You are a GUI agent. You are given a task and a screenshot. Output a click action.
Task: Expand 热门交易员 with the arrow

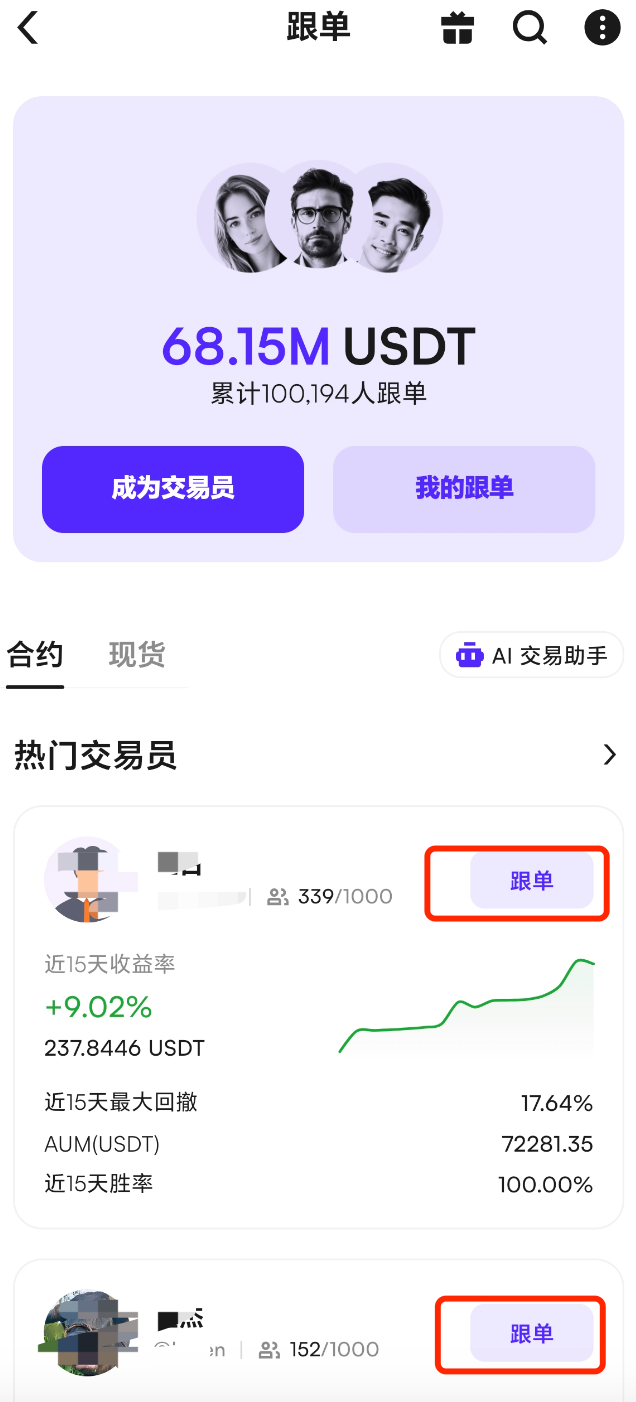pos(610,755)
